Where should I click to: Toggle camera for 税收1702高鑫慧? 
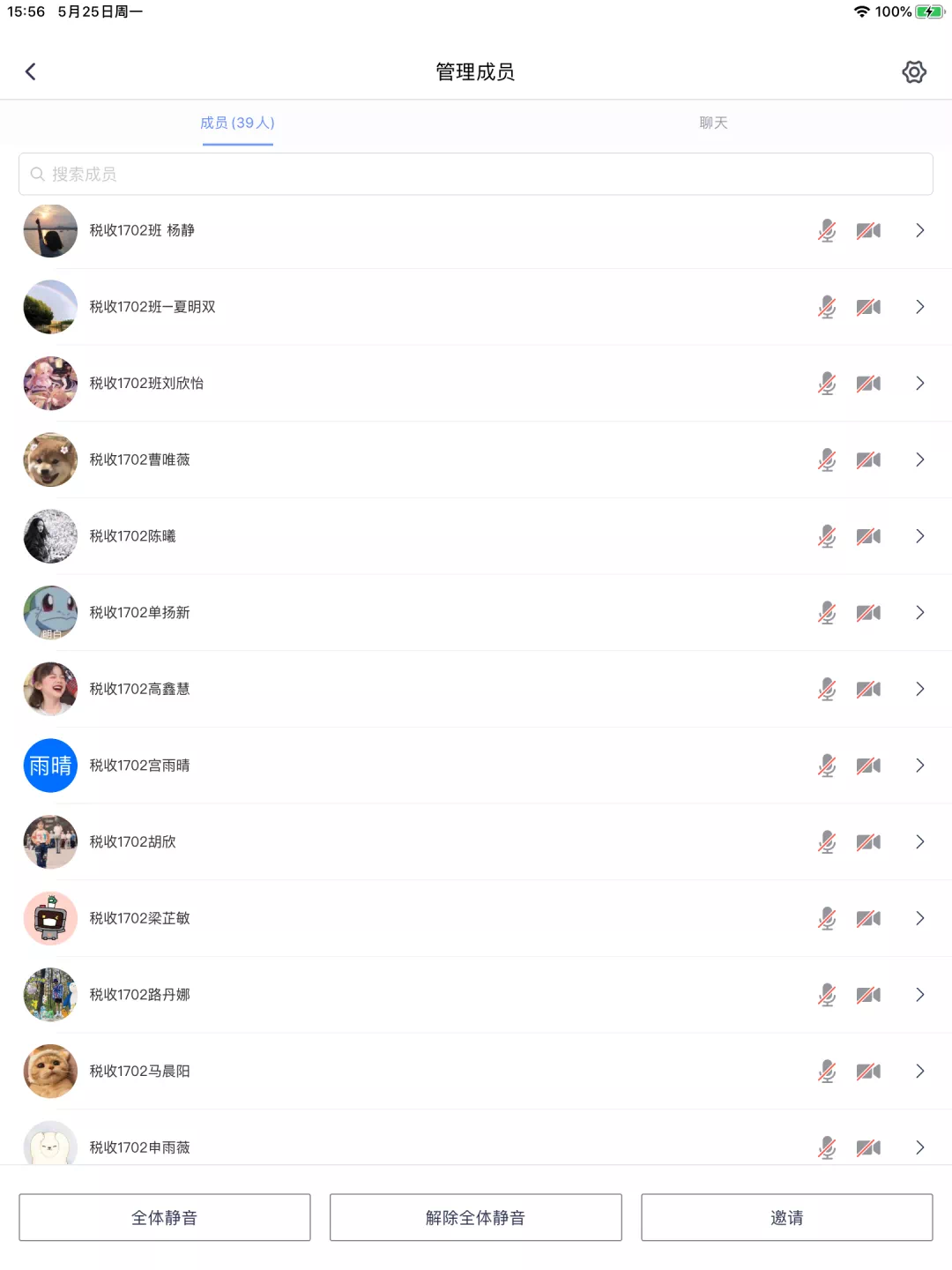pyautogui.click(x=868, y=689)
